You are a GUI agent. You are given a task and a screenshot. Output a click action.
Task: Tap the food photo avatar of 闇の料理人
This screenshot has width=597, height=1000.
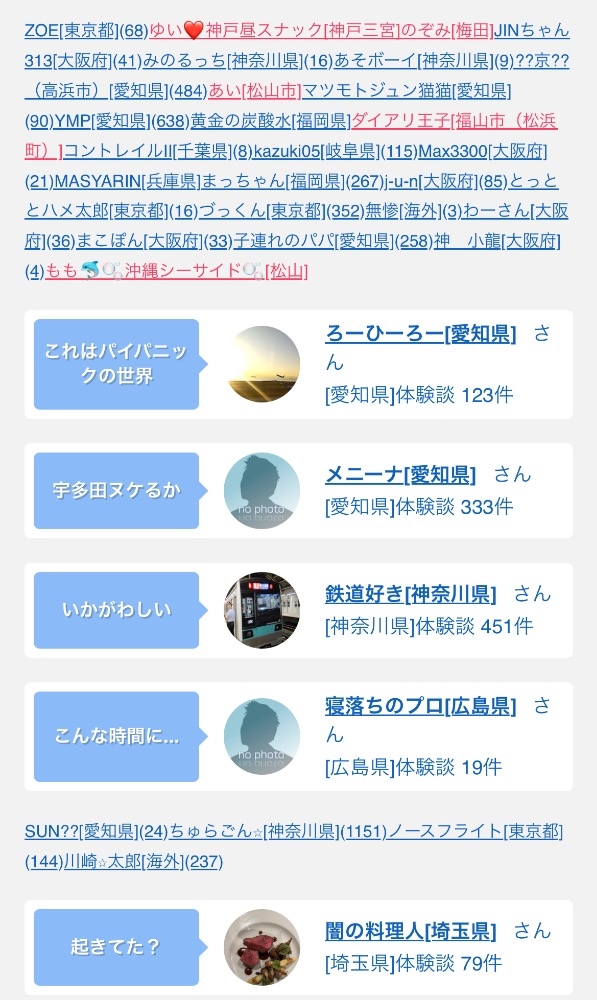click(x=262, y=947)
